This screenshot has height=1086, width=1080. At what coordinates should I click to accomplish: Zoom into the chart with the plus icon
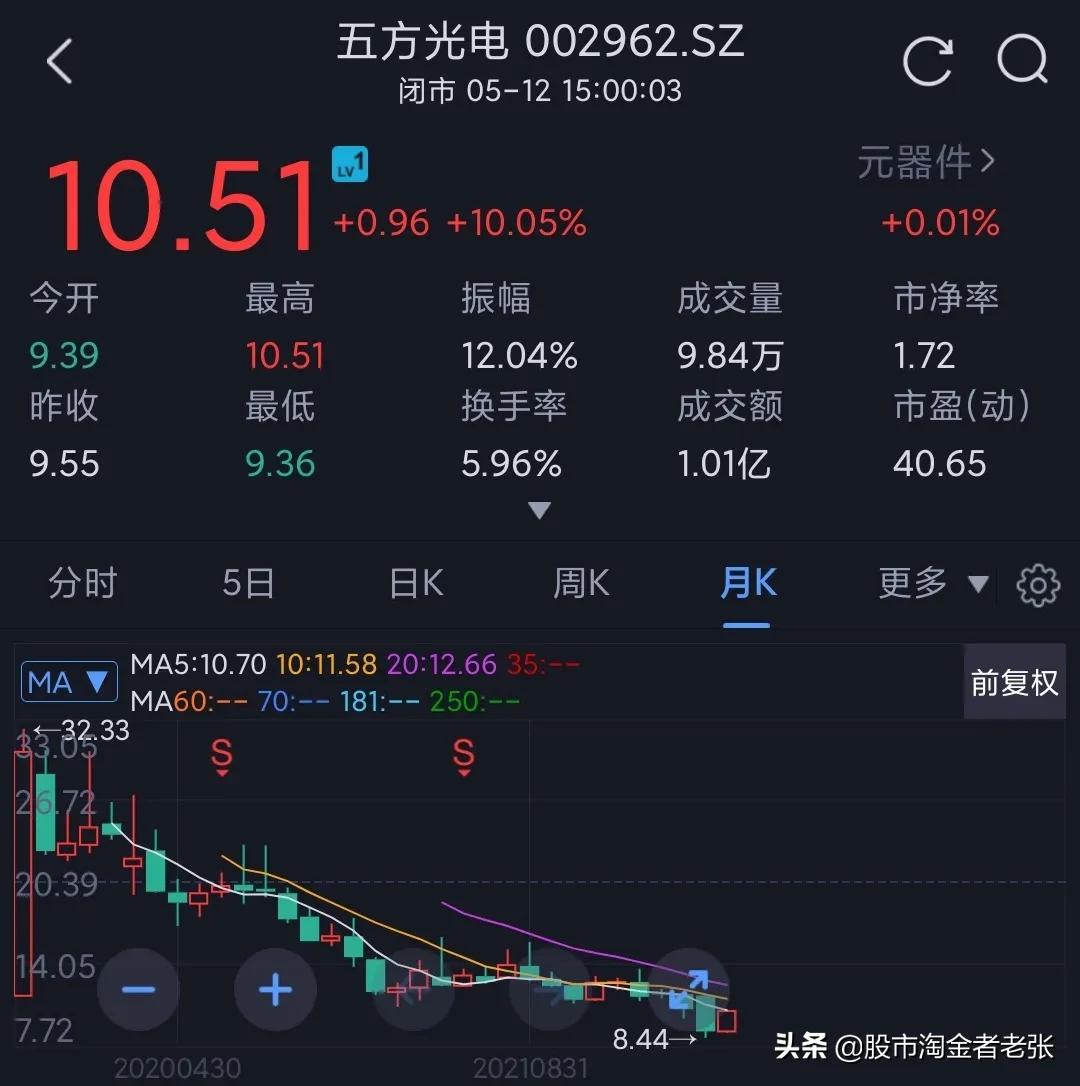(x=275, y=989)
